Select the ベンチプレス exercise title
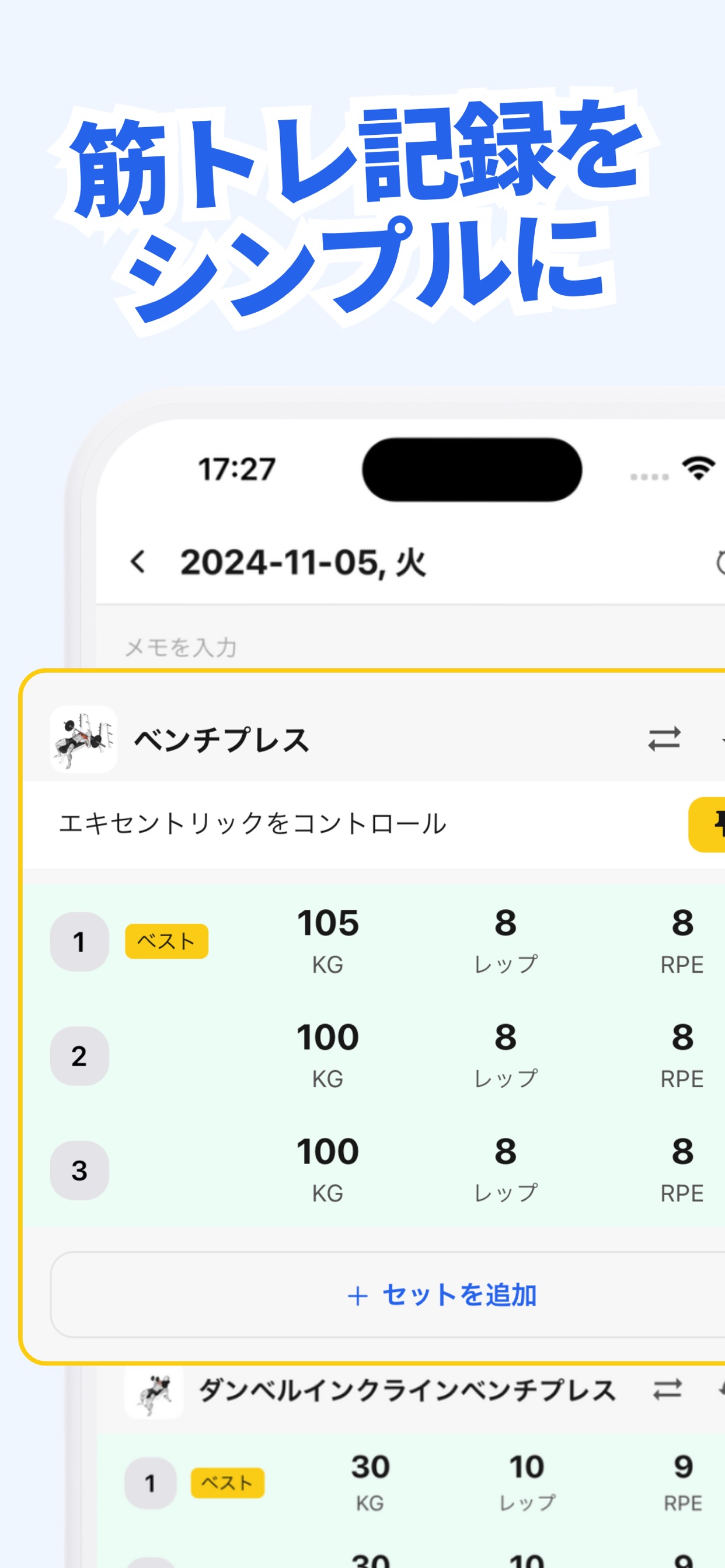 (221, 739)
